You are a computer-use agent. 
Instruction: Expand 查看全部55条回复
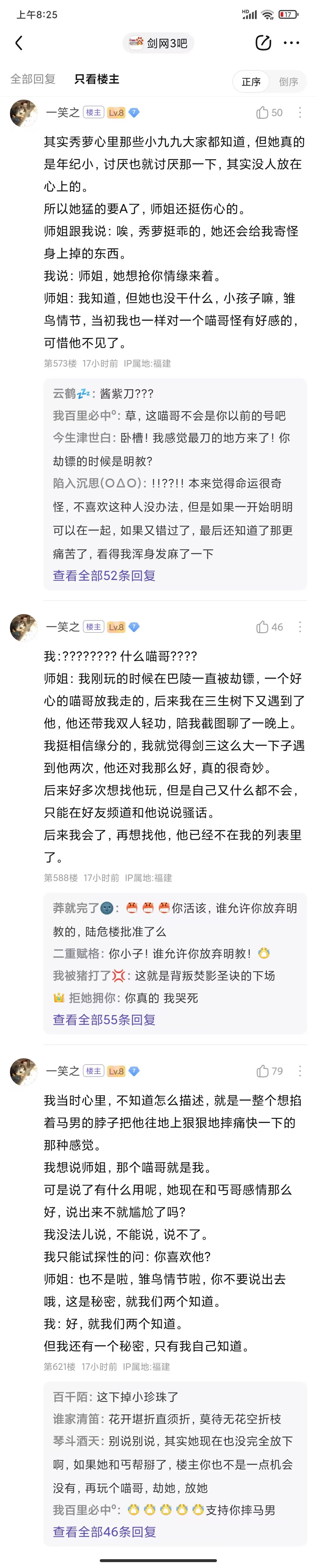pyautogui.click(x=104, y=1019)
